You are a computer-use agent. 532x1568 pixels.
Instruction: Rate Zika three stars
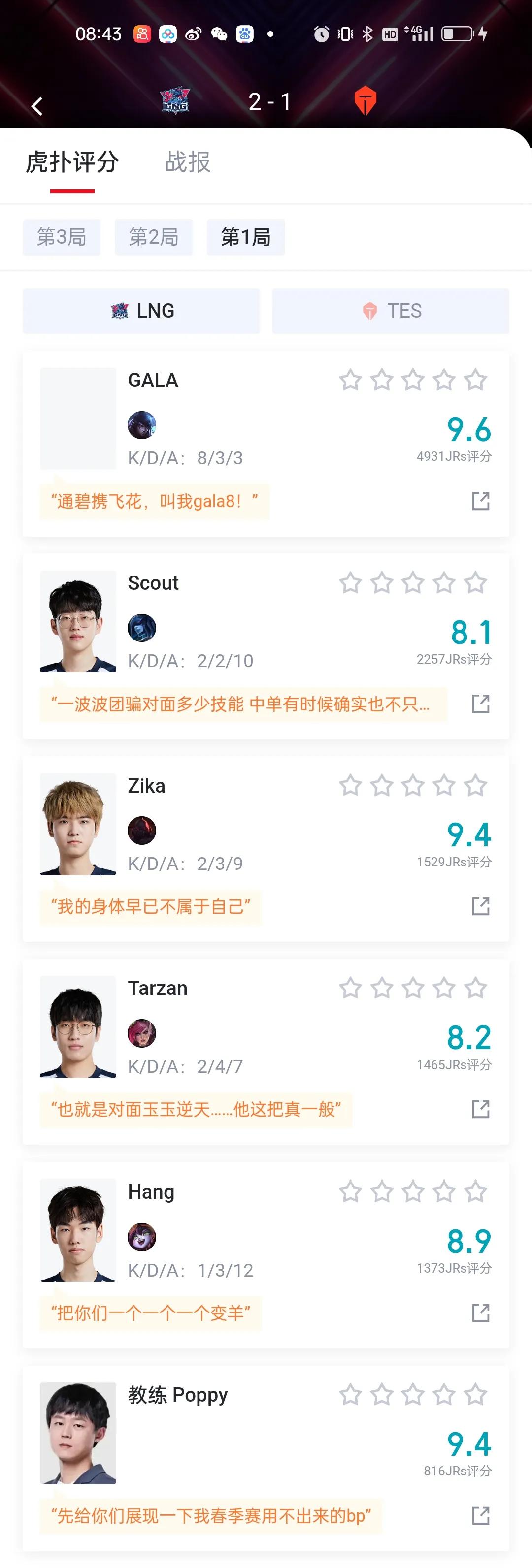[413, 786]
